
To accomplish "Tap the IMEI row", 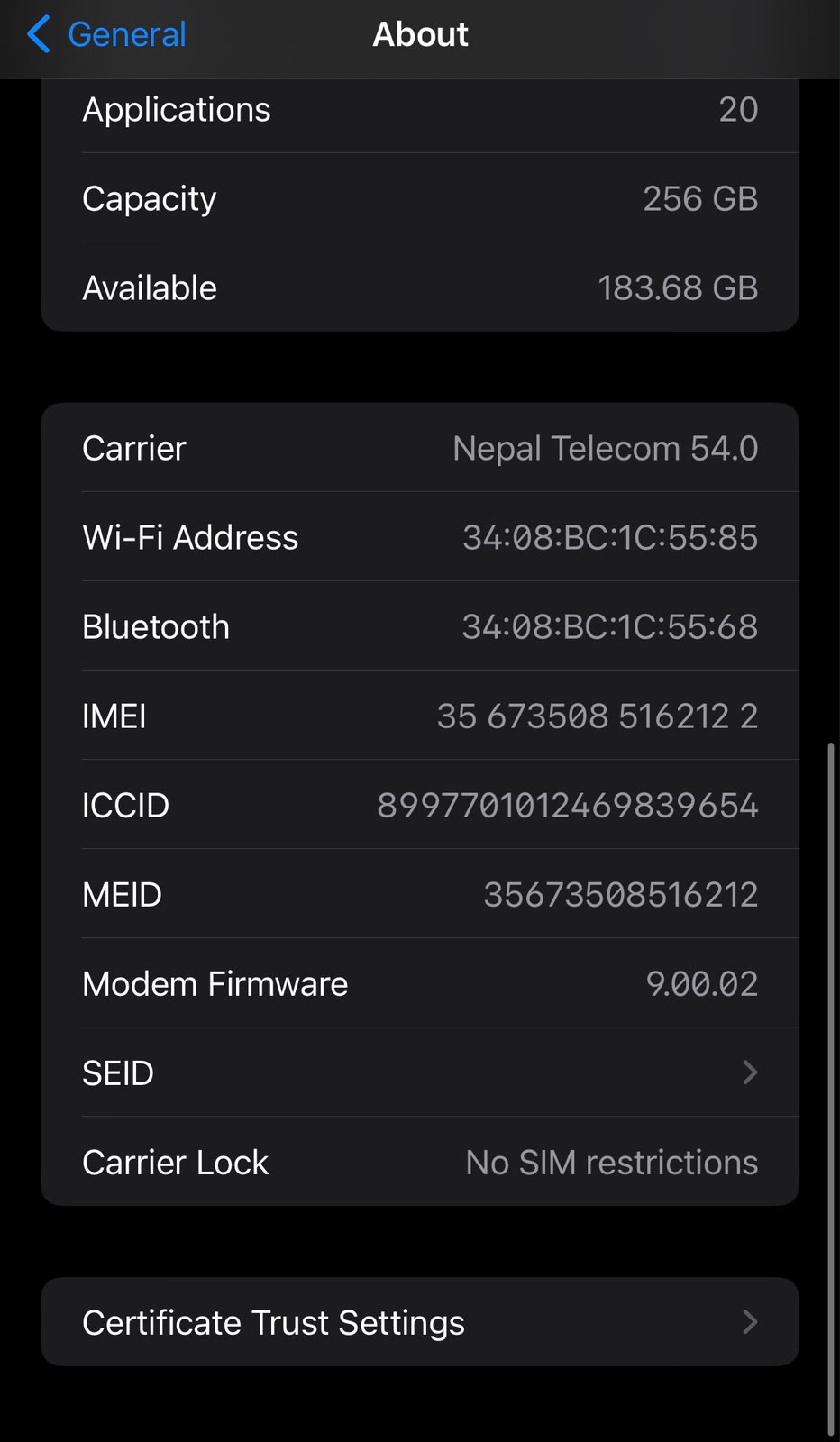I will (x=420, y=716).
